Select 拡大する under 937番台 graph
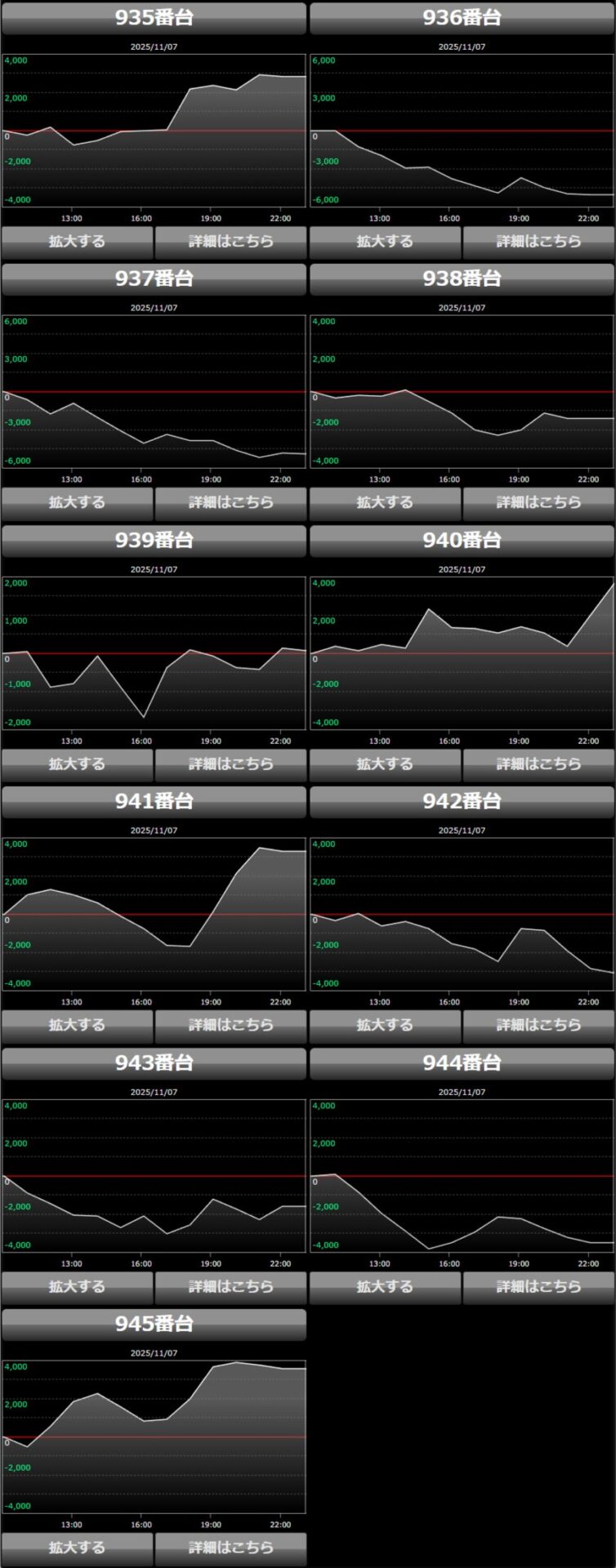 pos(78,503)
